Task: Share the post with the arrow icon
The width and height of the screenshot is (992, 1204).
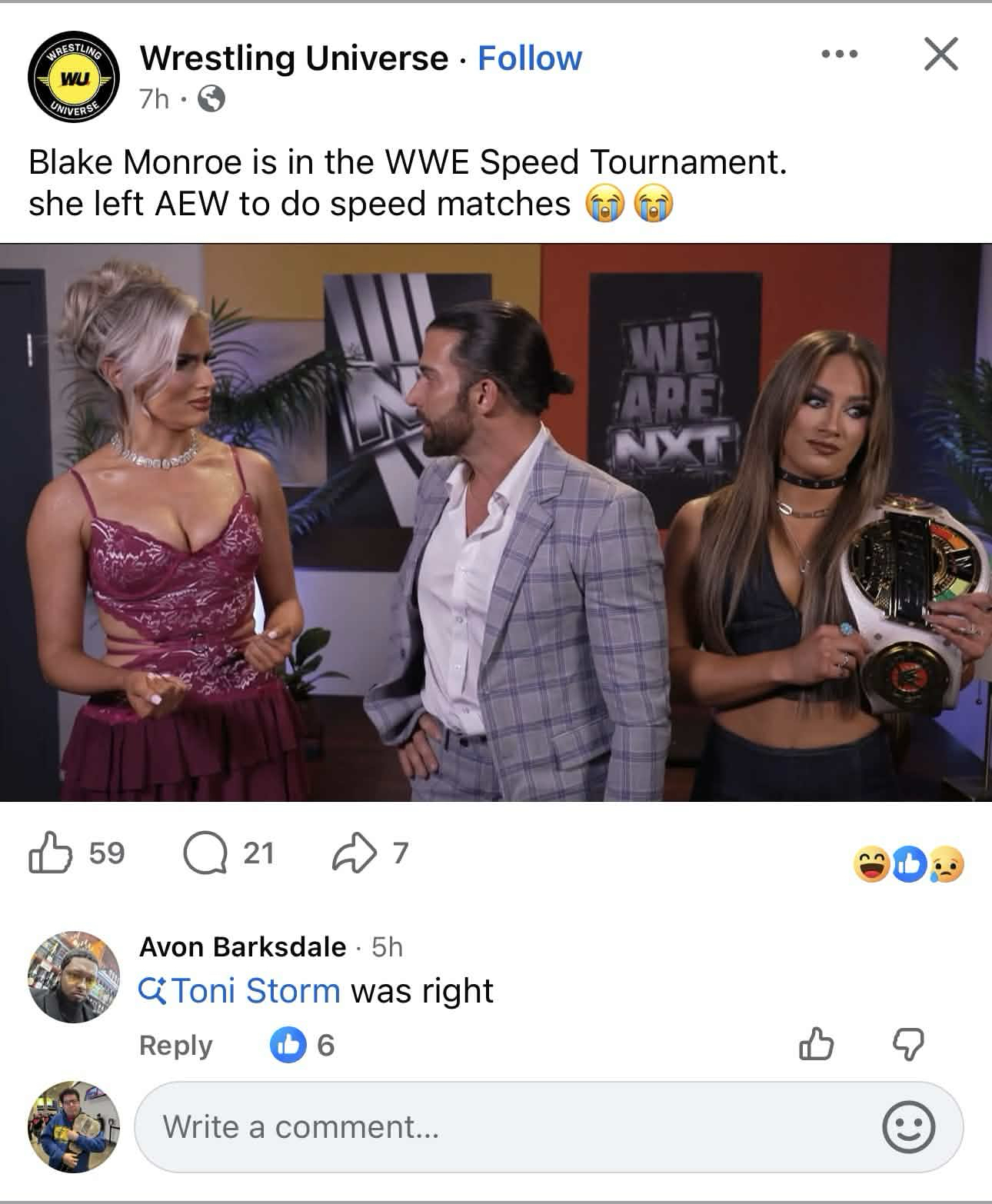Action: click(353, 853)
